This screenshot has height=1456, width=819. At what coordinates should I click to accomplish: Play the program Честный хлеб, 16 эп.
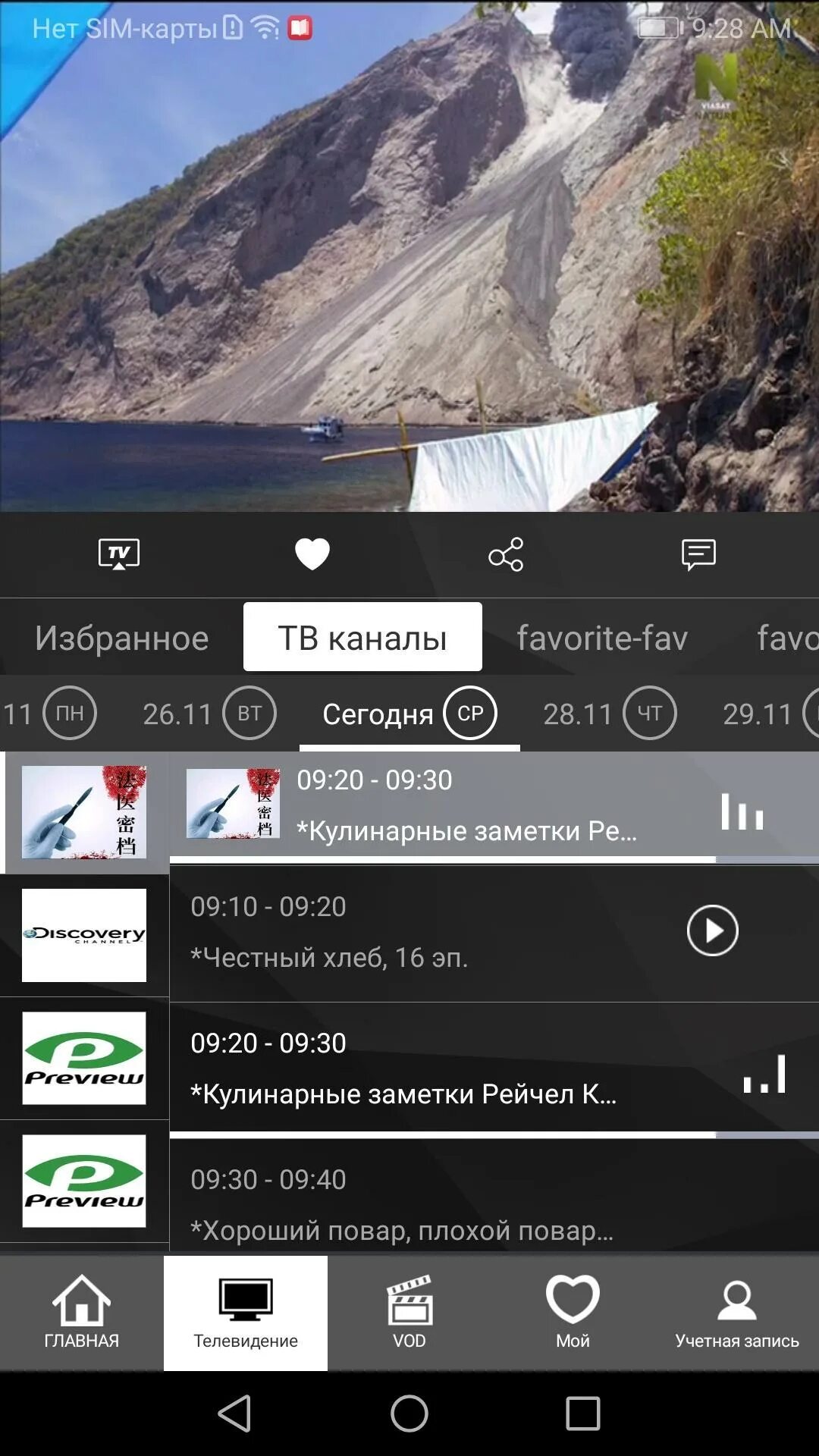coord(712,930)
